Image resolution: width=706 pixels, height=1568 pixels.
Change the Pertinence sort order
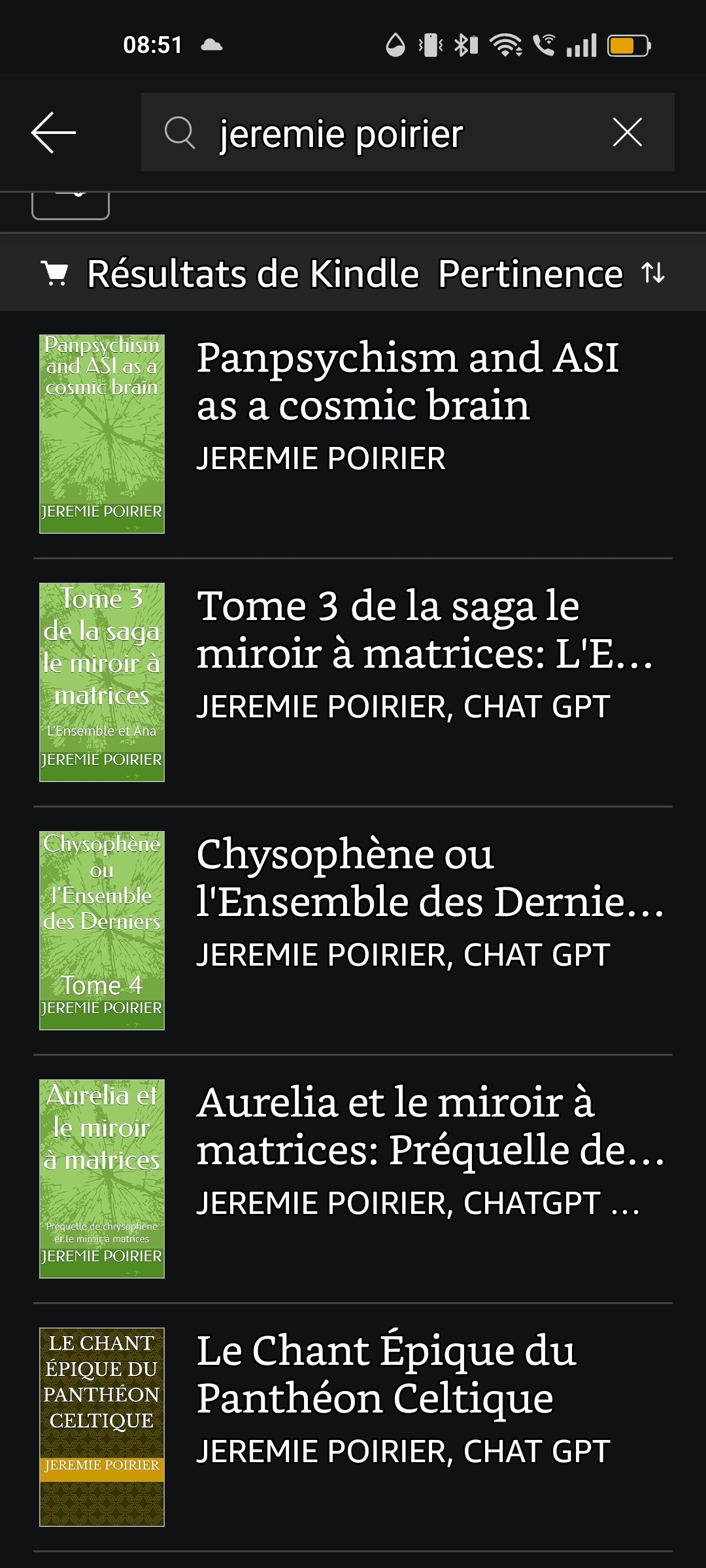pyautogui.click(x=552, y=273)
